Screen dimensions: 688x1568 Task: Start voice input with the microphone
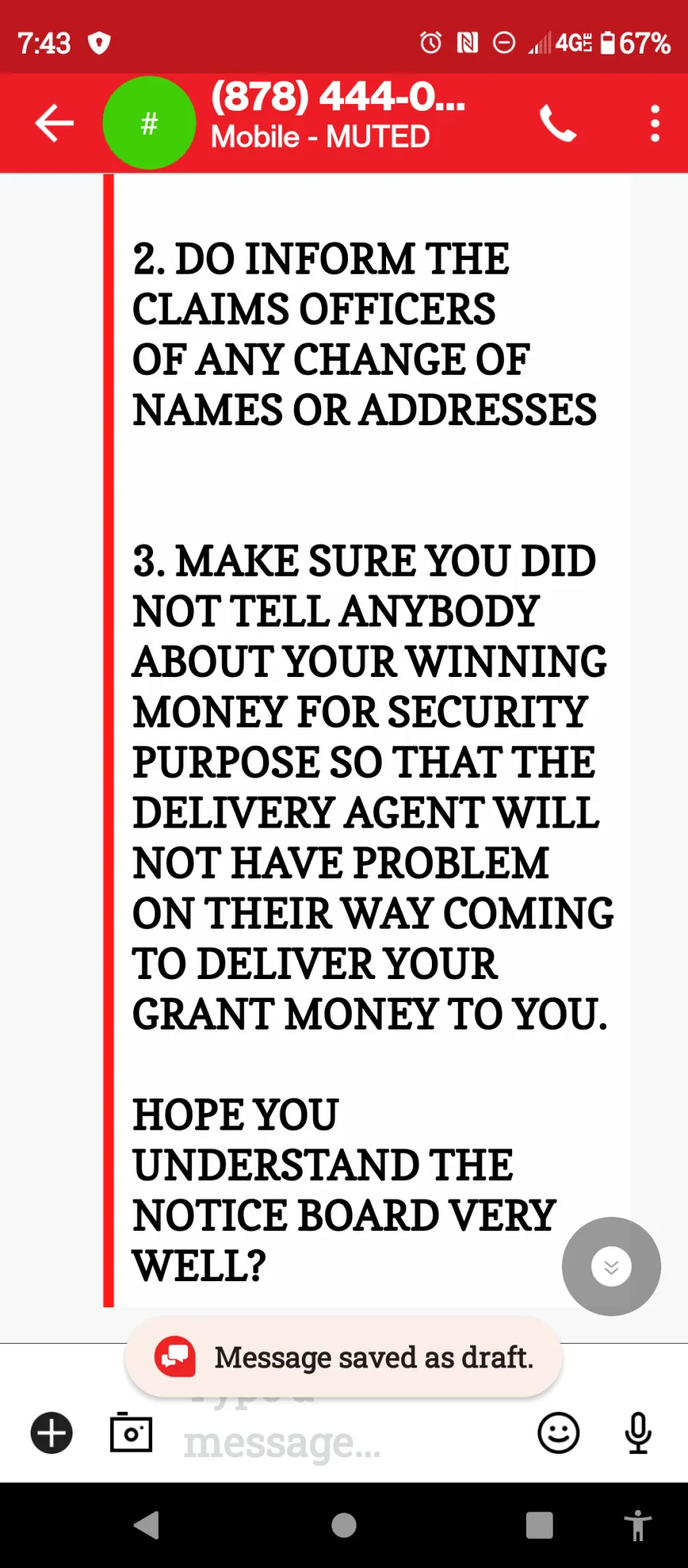(x=638, y=1433)
